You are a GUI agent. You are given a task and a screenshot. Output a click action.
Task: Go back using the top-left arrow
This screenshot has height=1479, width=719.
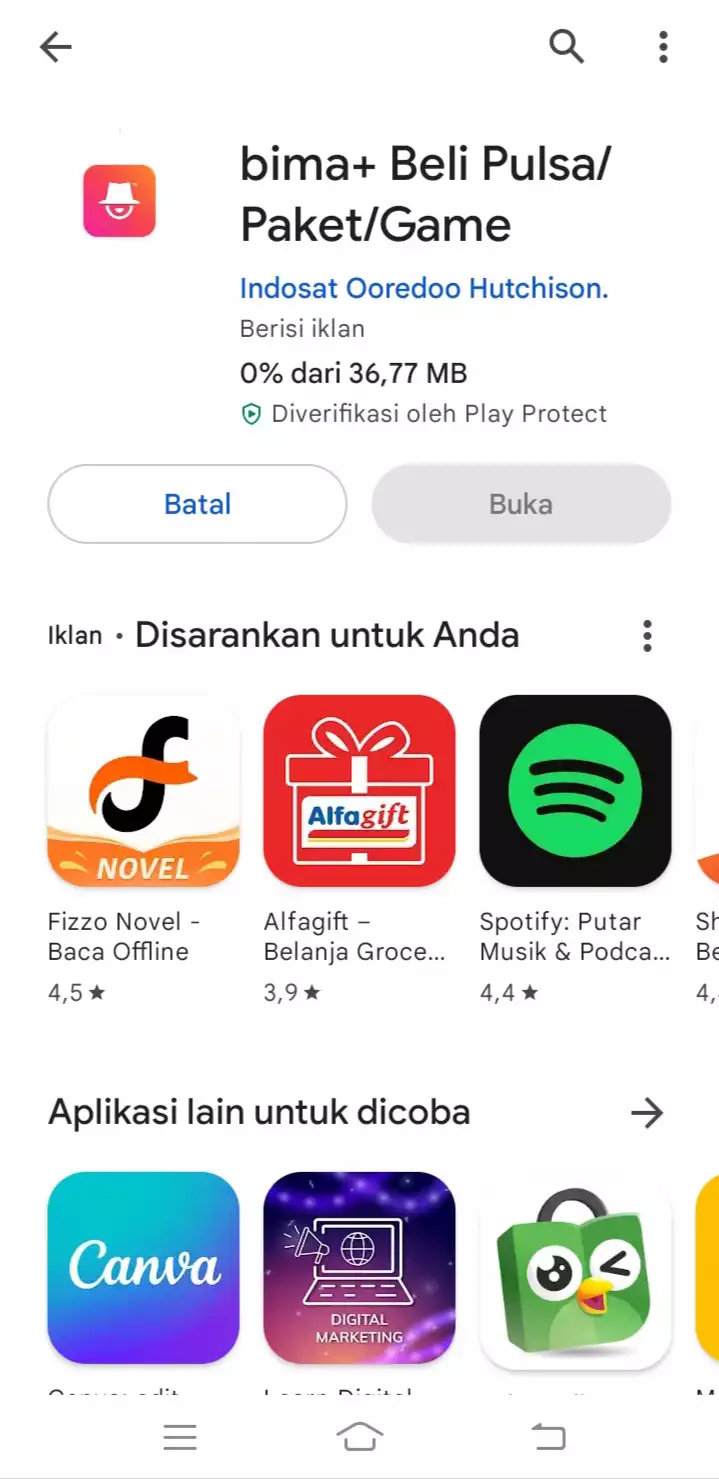(56, 47)
